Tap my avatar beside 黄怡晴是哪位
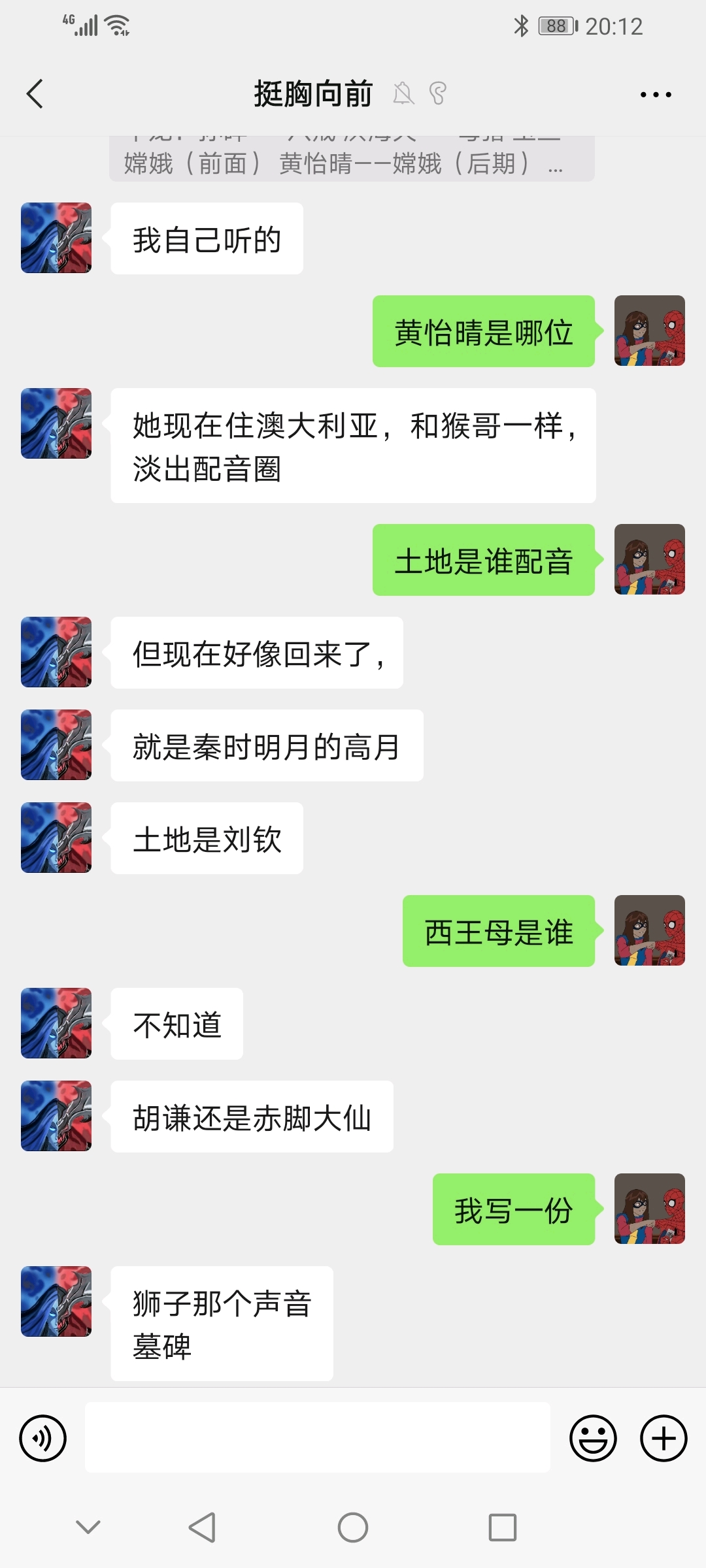Image resolution: width=706 pixels, height=1568 pixels. 649,331
